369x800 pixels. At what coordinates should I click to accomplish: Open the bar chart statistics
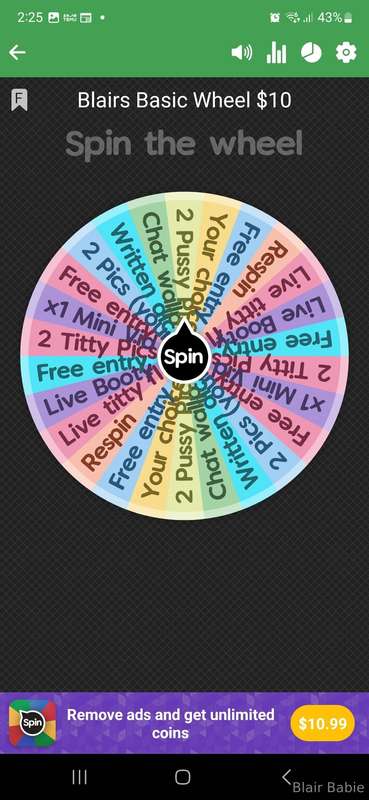[276, 53]
